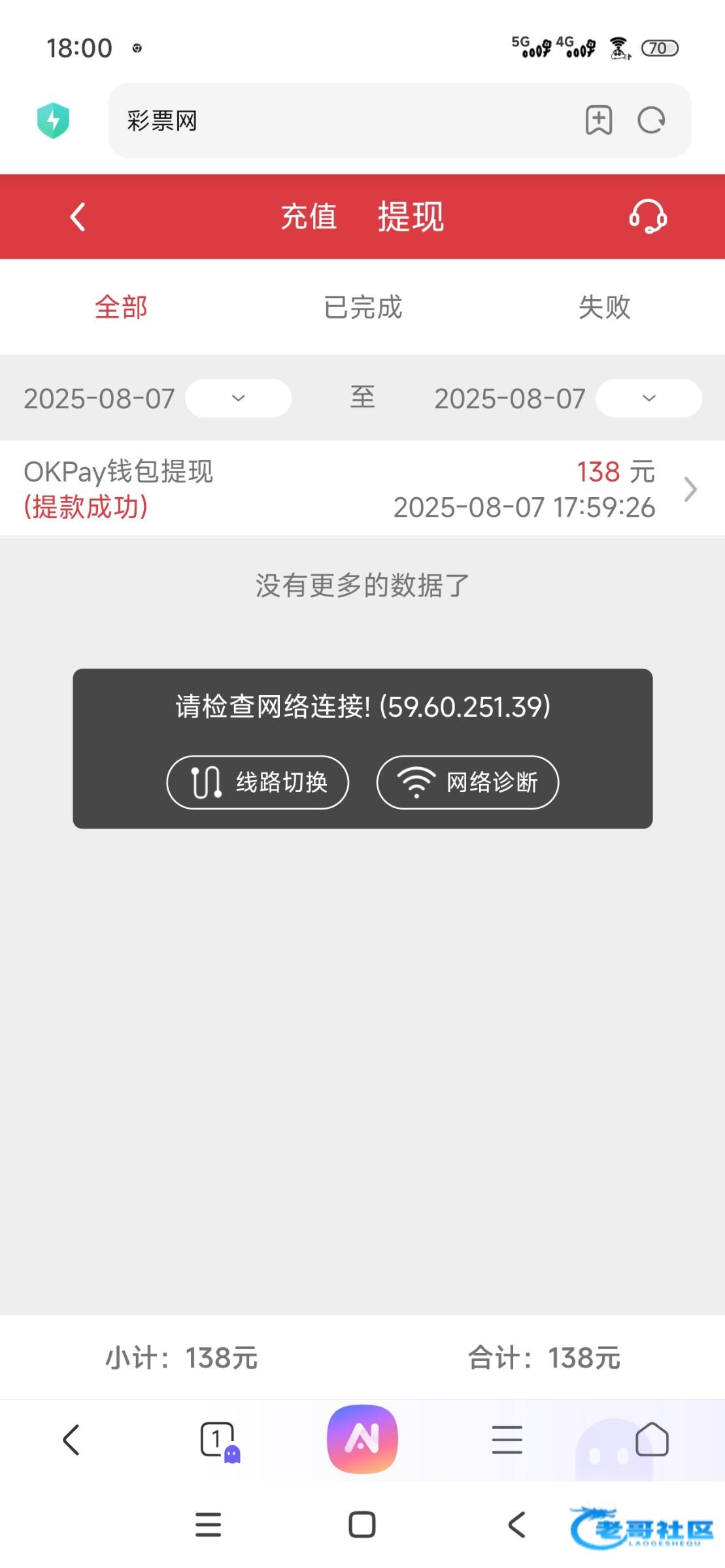Tap the system home button

tap(362, 1525)
